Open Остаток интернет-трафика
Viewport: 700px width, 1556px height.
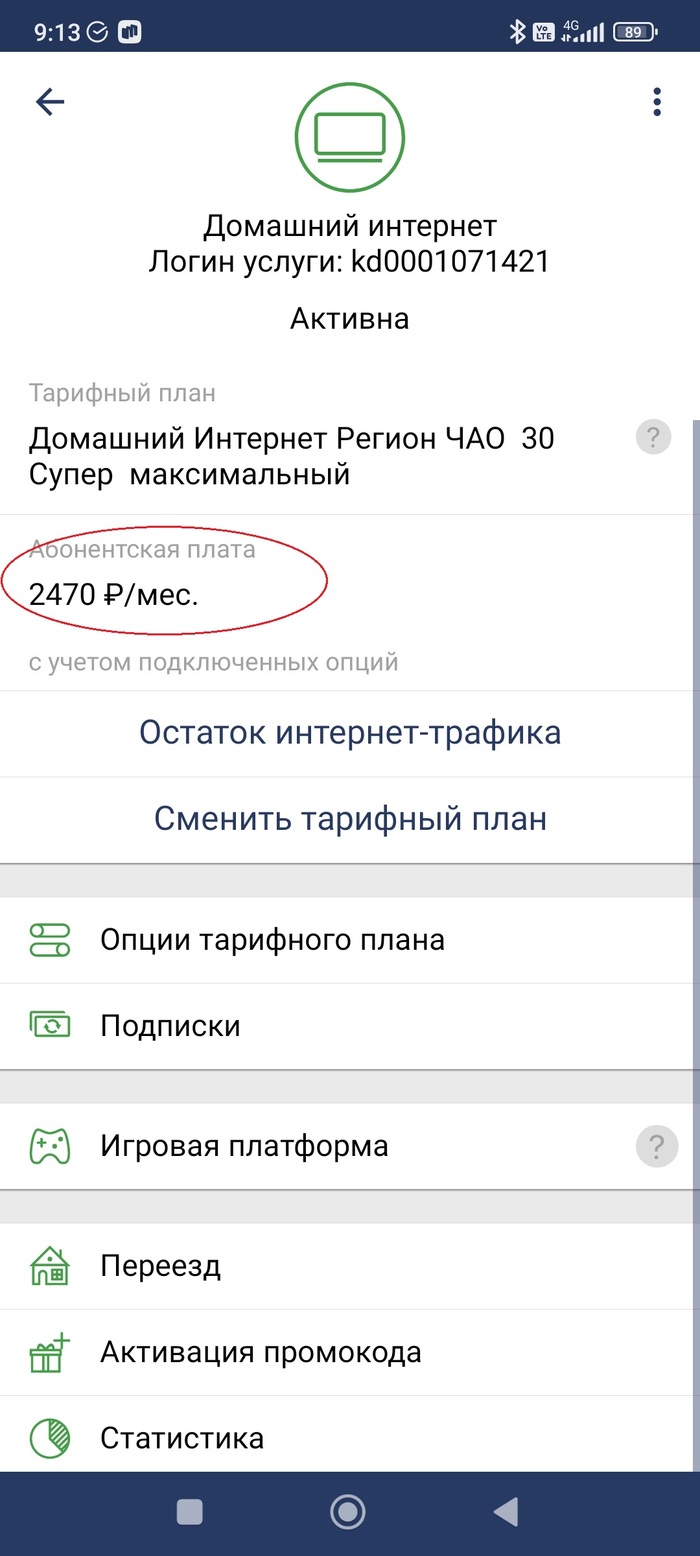click(x=349, y=733)
